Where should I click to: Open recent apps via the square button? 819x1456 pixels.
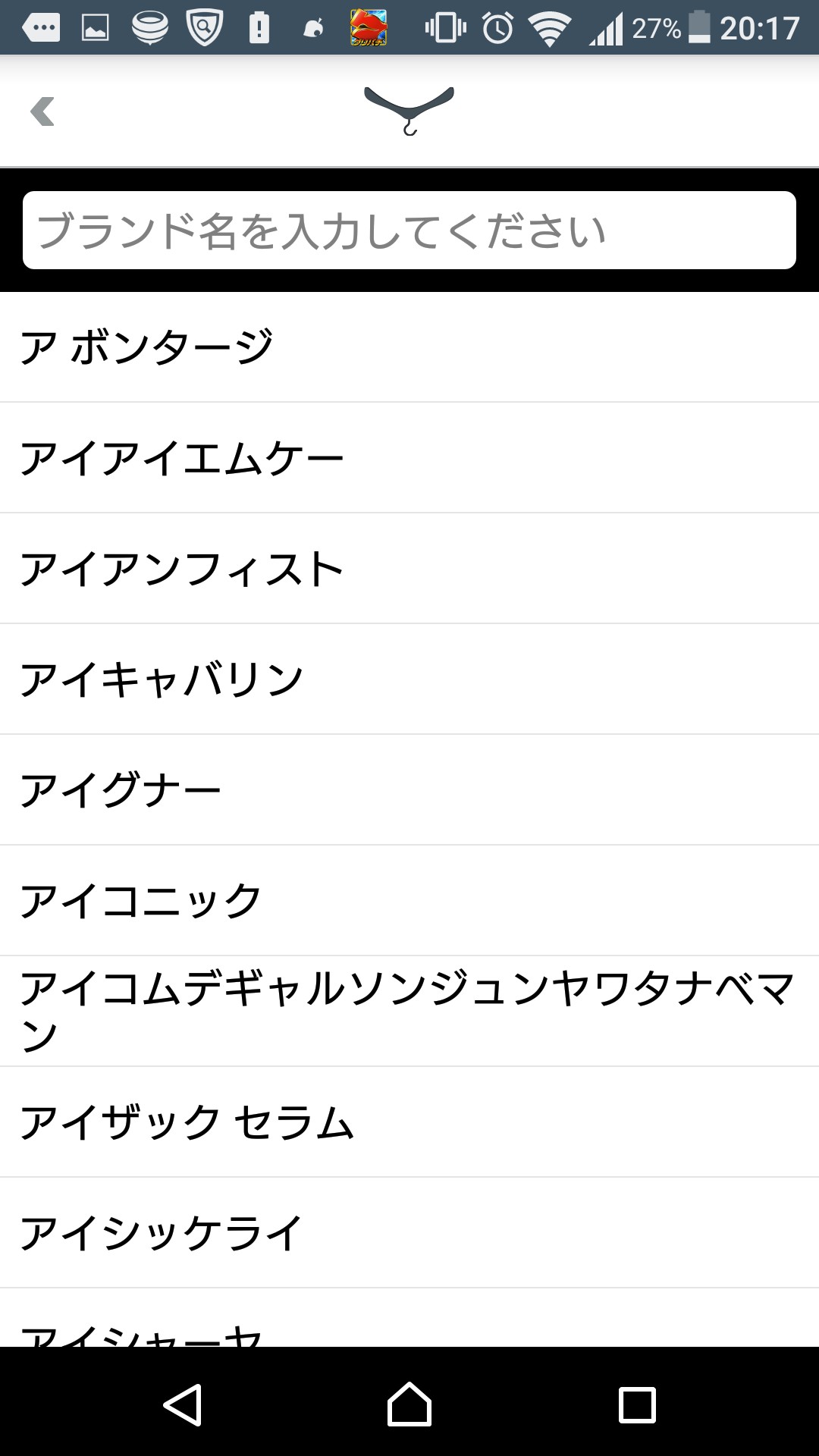pos(637,1404)
